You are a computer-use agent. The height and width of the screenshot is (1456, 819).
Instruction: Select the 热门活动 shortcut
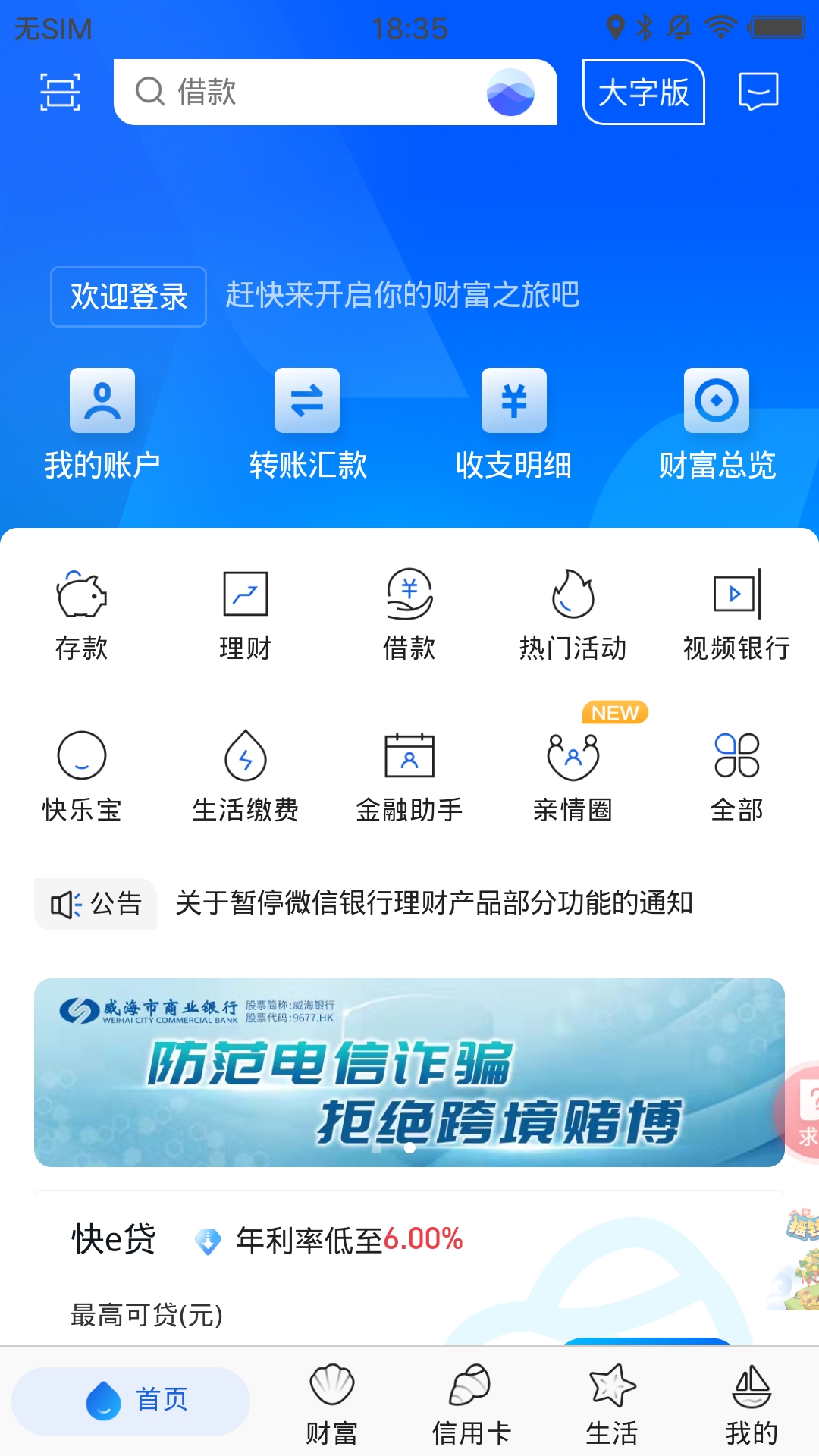(573, 614)
